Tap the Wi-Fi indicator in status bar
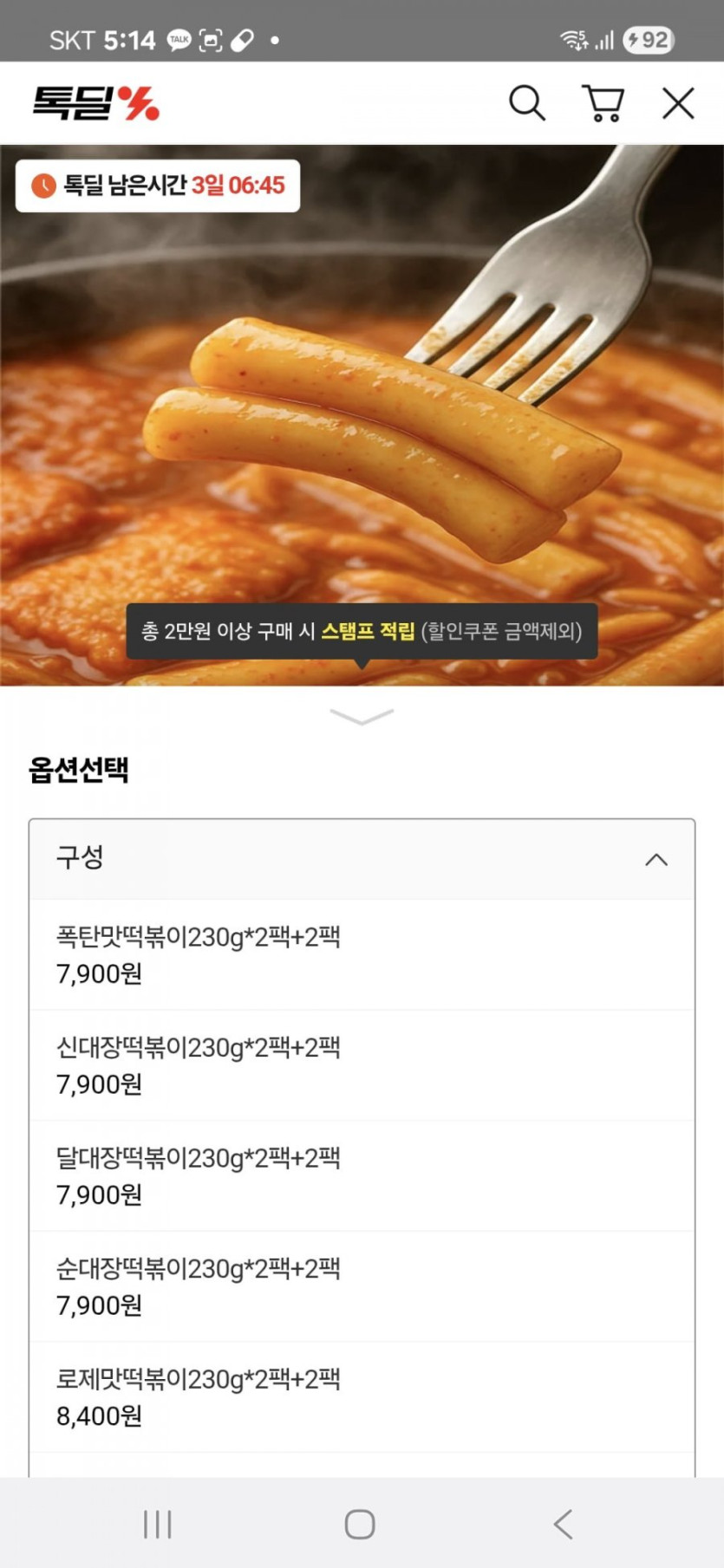The image size is (724, 1568). tap(572, 36)
